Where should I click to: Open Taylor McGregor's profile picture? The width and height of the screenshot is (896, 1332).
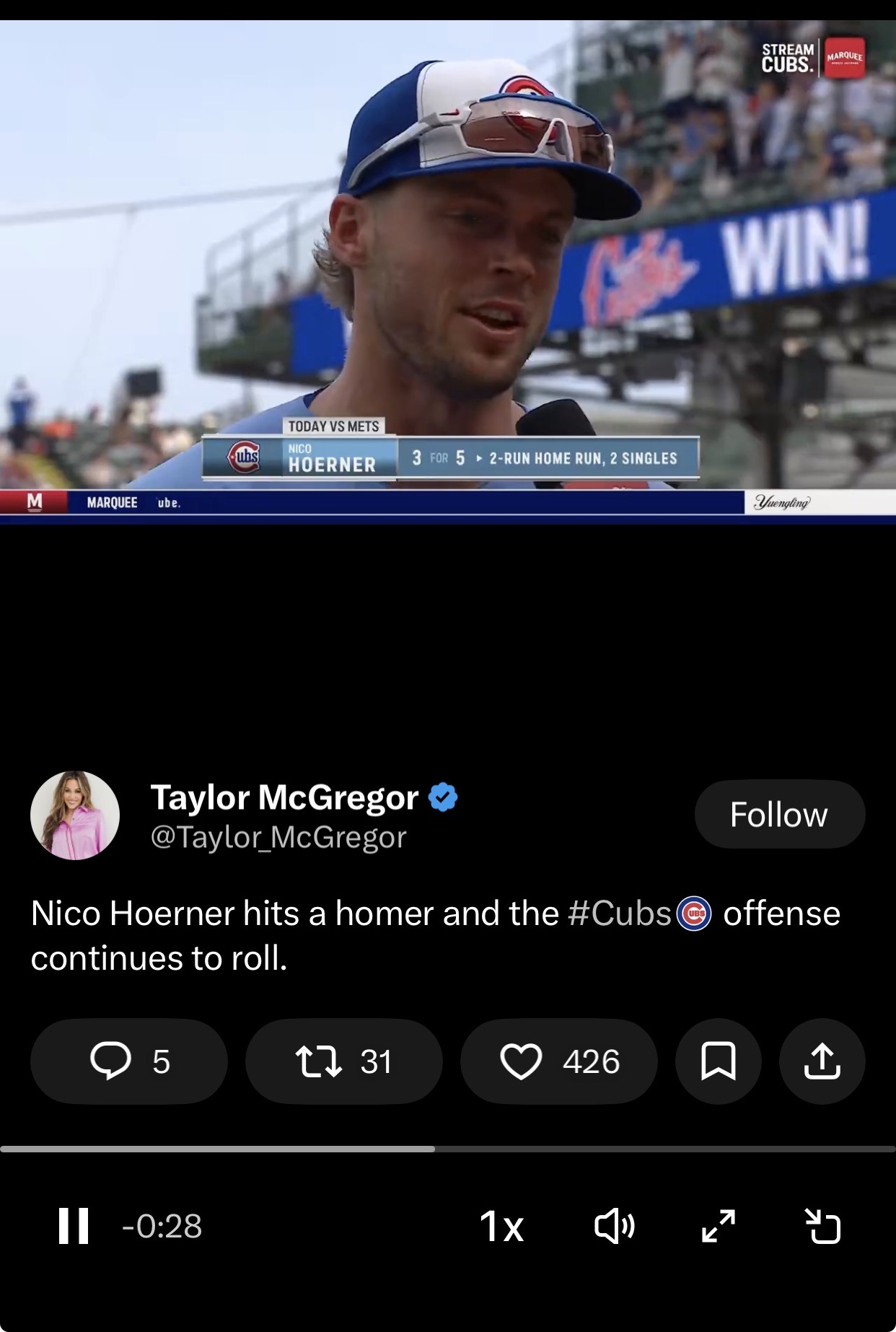point(75,815)
